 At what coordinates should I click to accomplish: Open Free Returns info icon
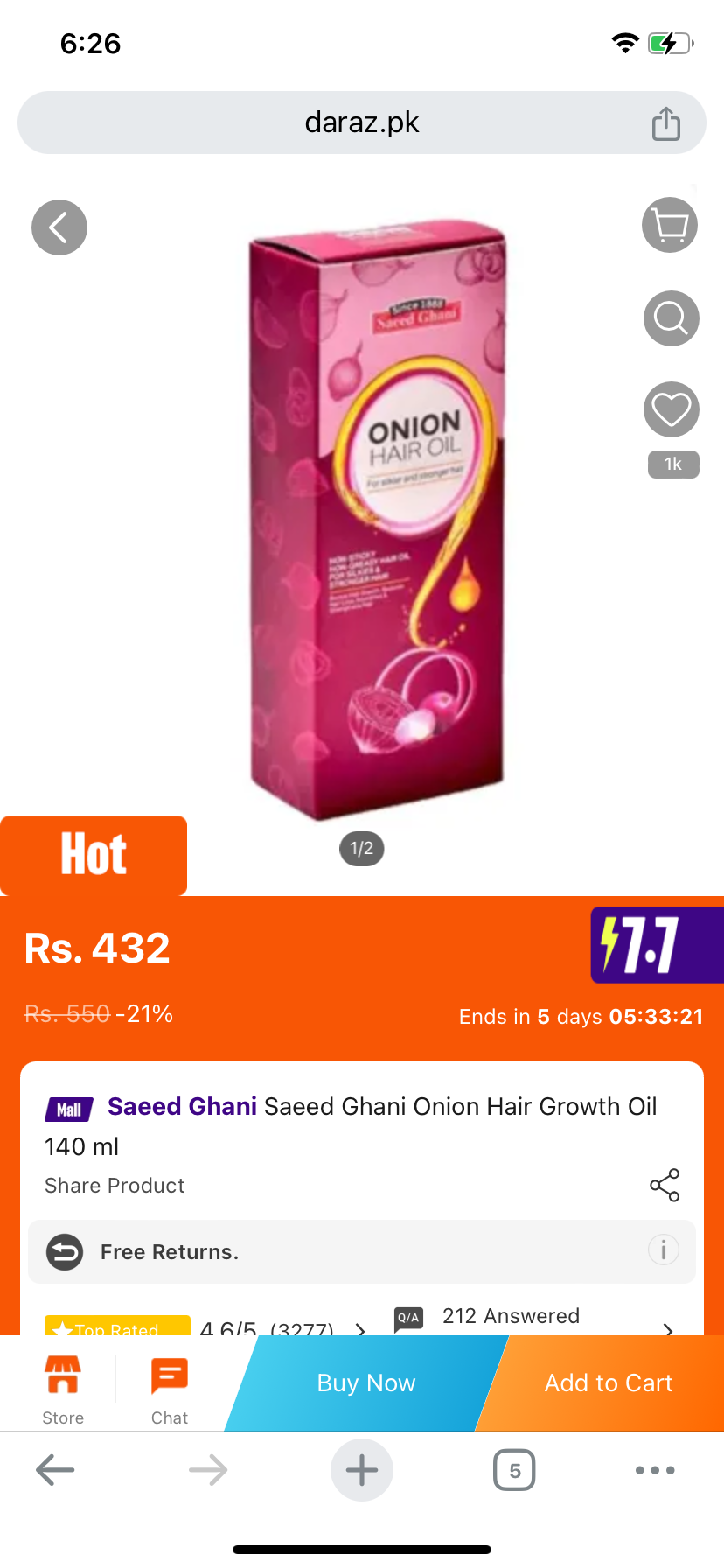click(x=663, y=1249)
